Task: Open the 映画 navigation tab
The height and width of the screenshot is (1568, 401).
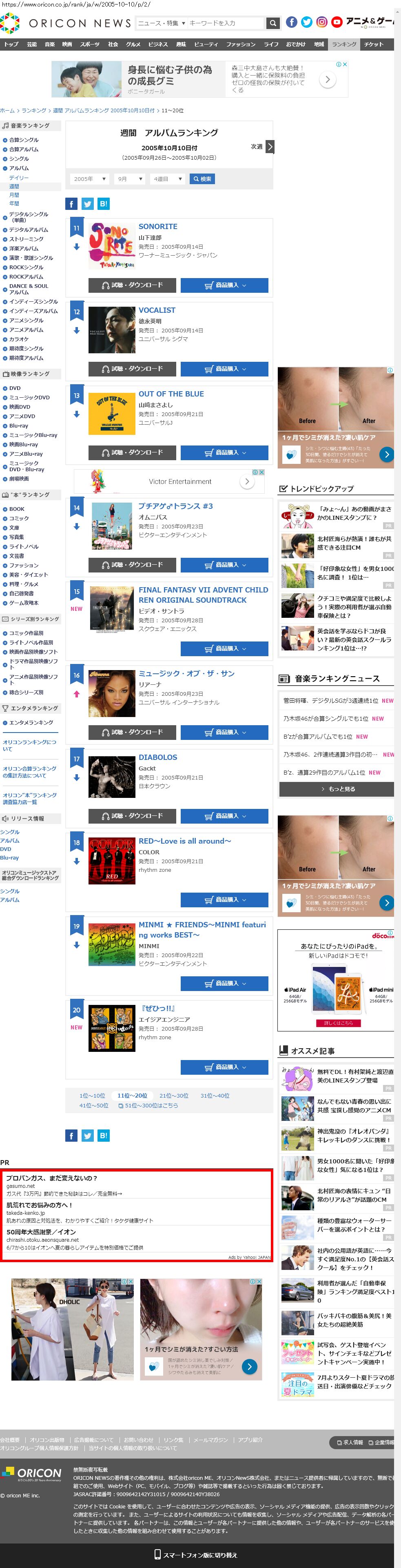Action: [x=67, y=45]
